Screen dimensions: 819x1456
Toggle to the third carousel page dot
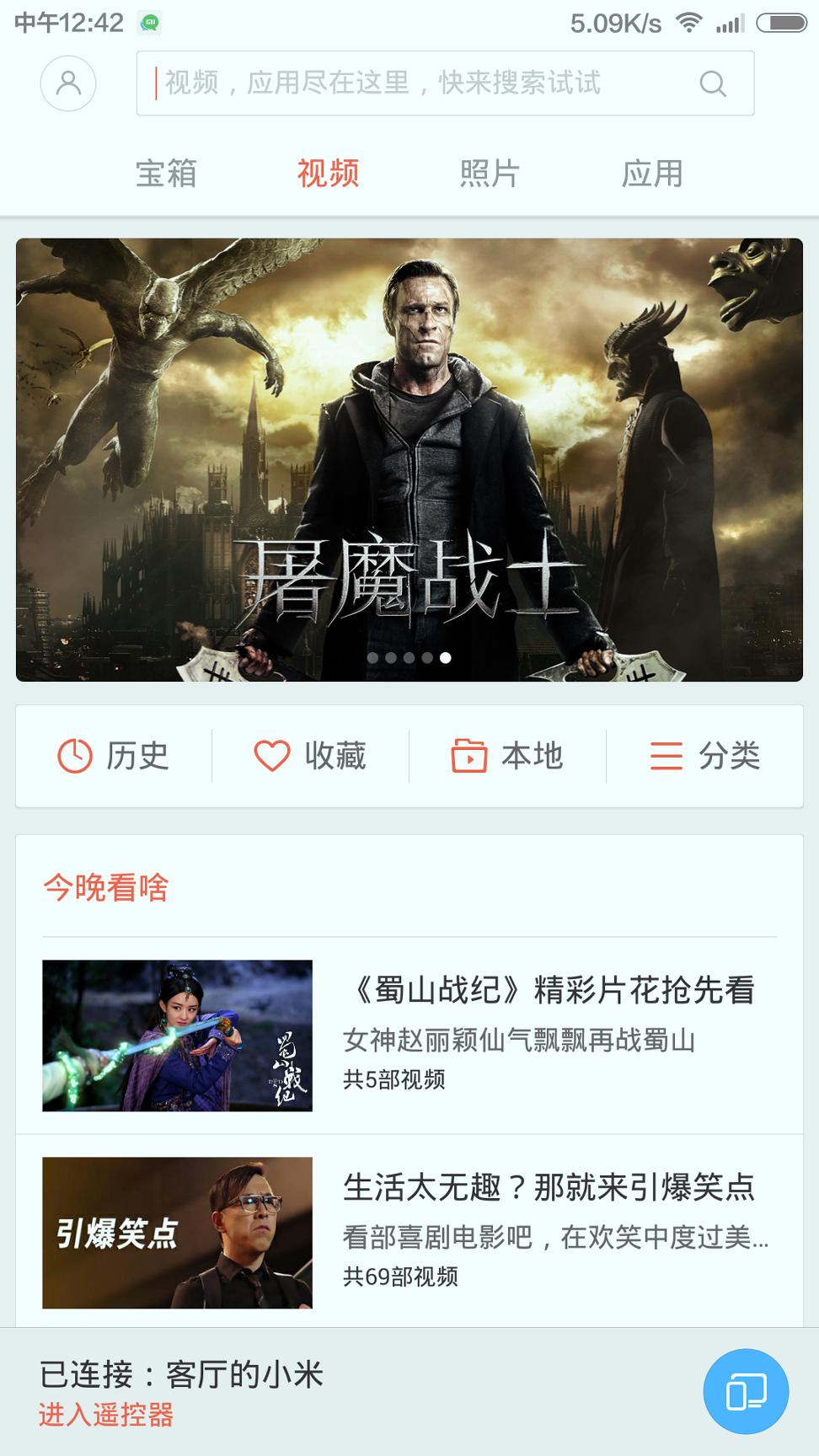(x=410, y=657)
